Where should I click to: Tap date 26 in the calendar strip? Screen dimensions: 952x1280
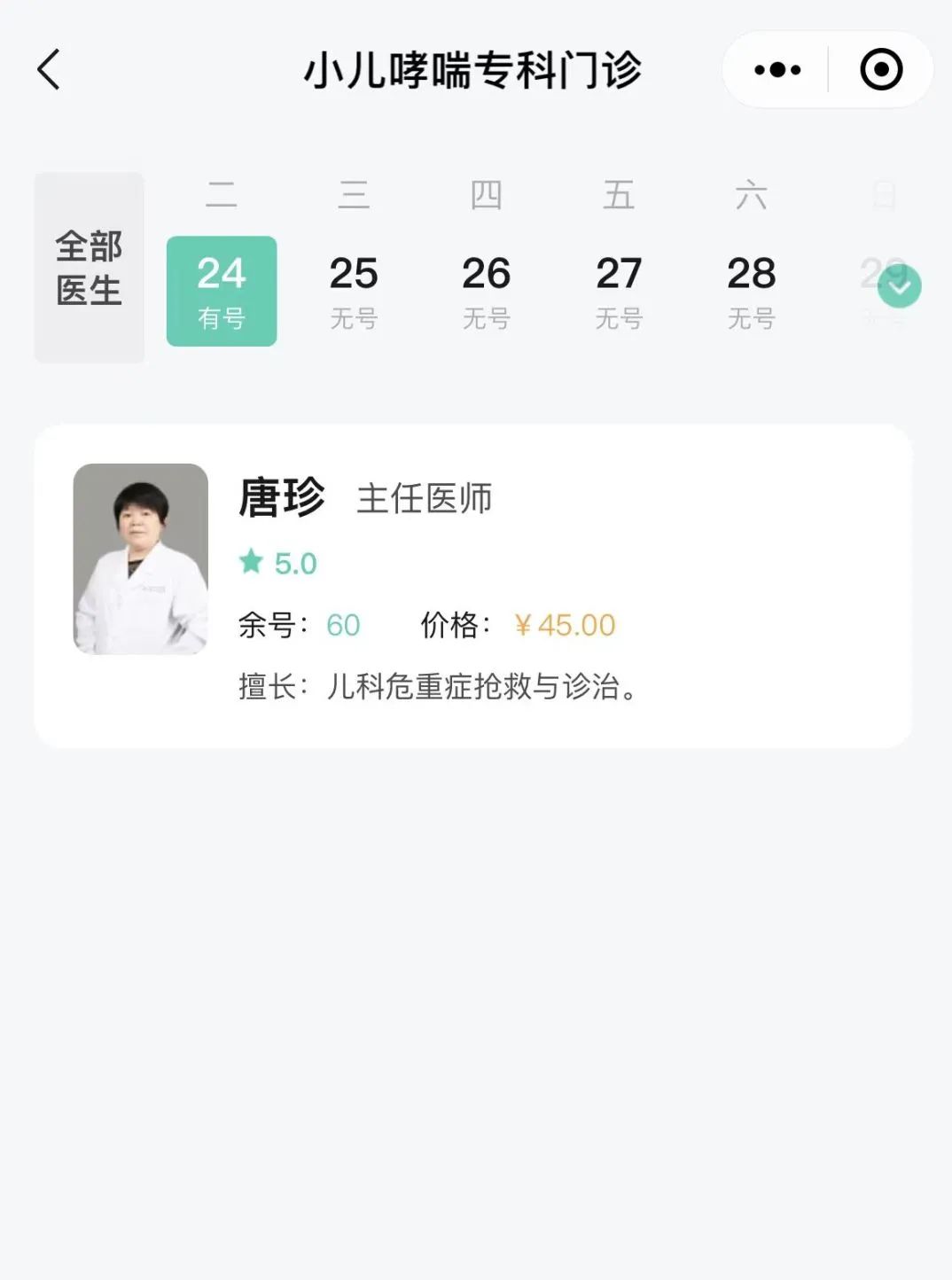487,289
